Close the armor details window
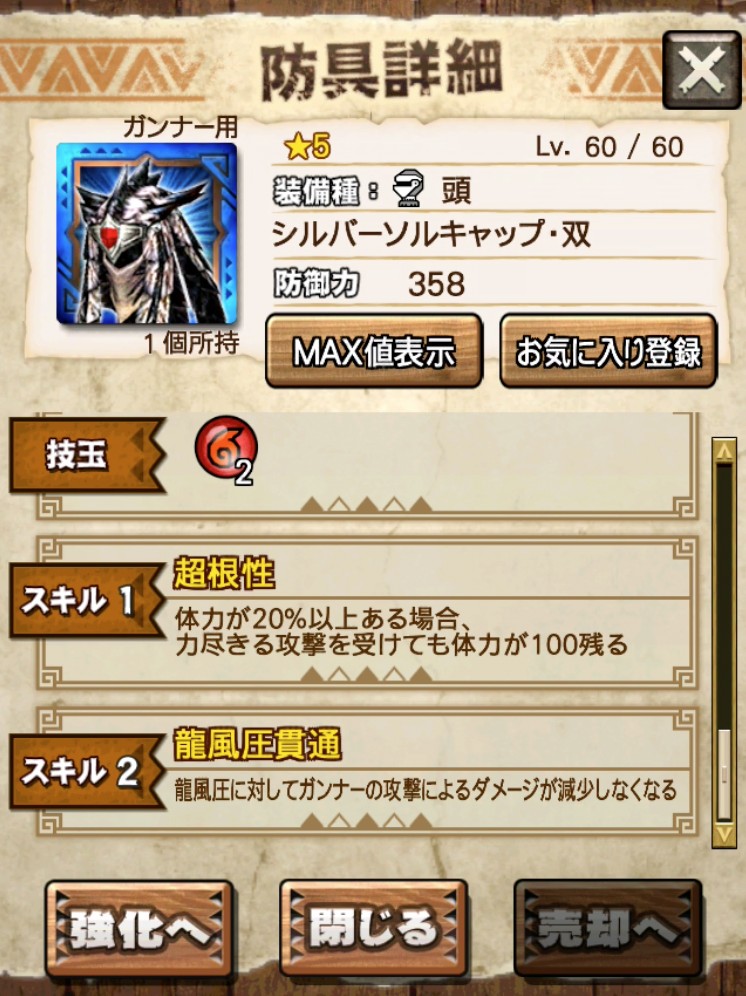Viewport: 746px width, 996px height. tap(702, 71)
